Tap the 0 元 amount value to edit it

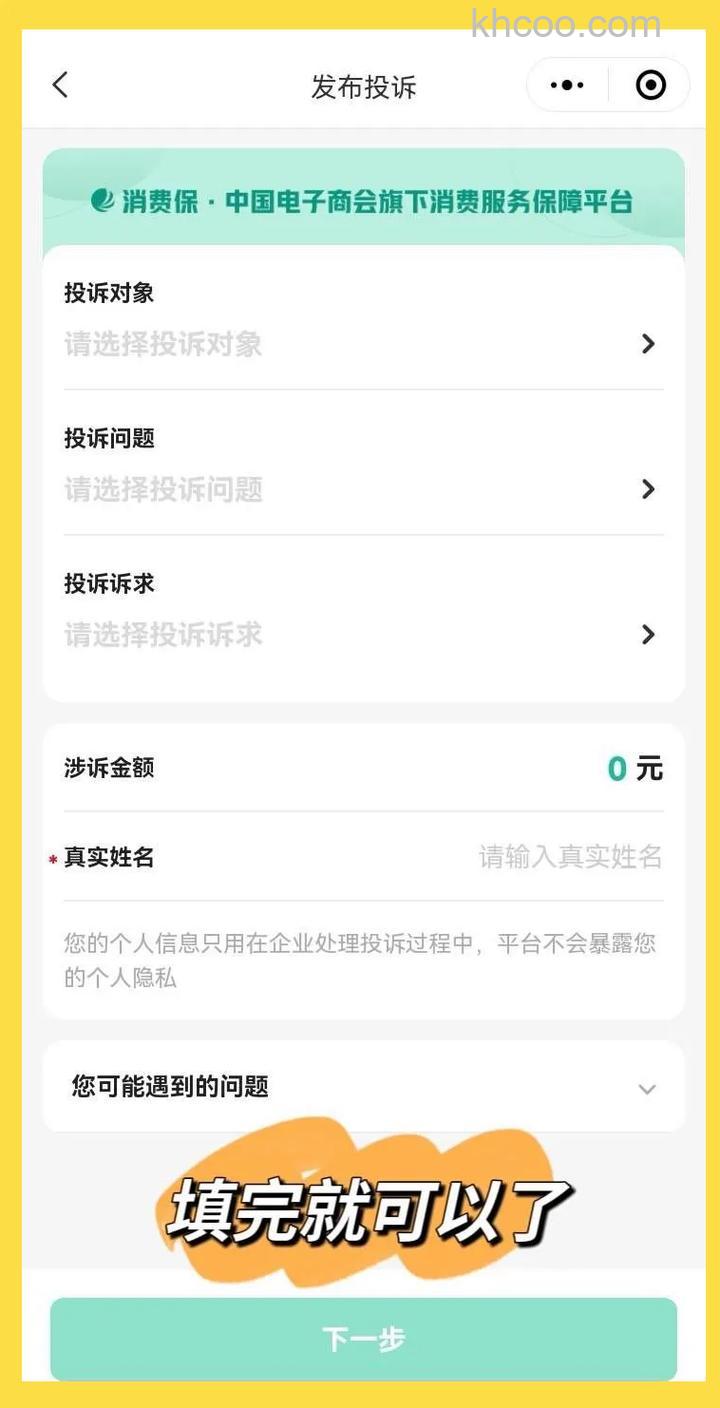[x=634, y=768]
